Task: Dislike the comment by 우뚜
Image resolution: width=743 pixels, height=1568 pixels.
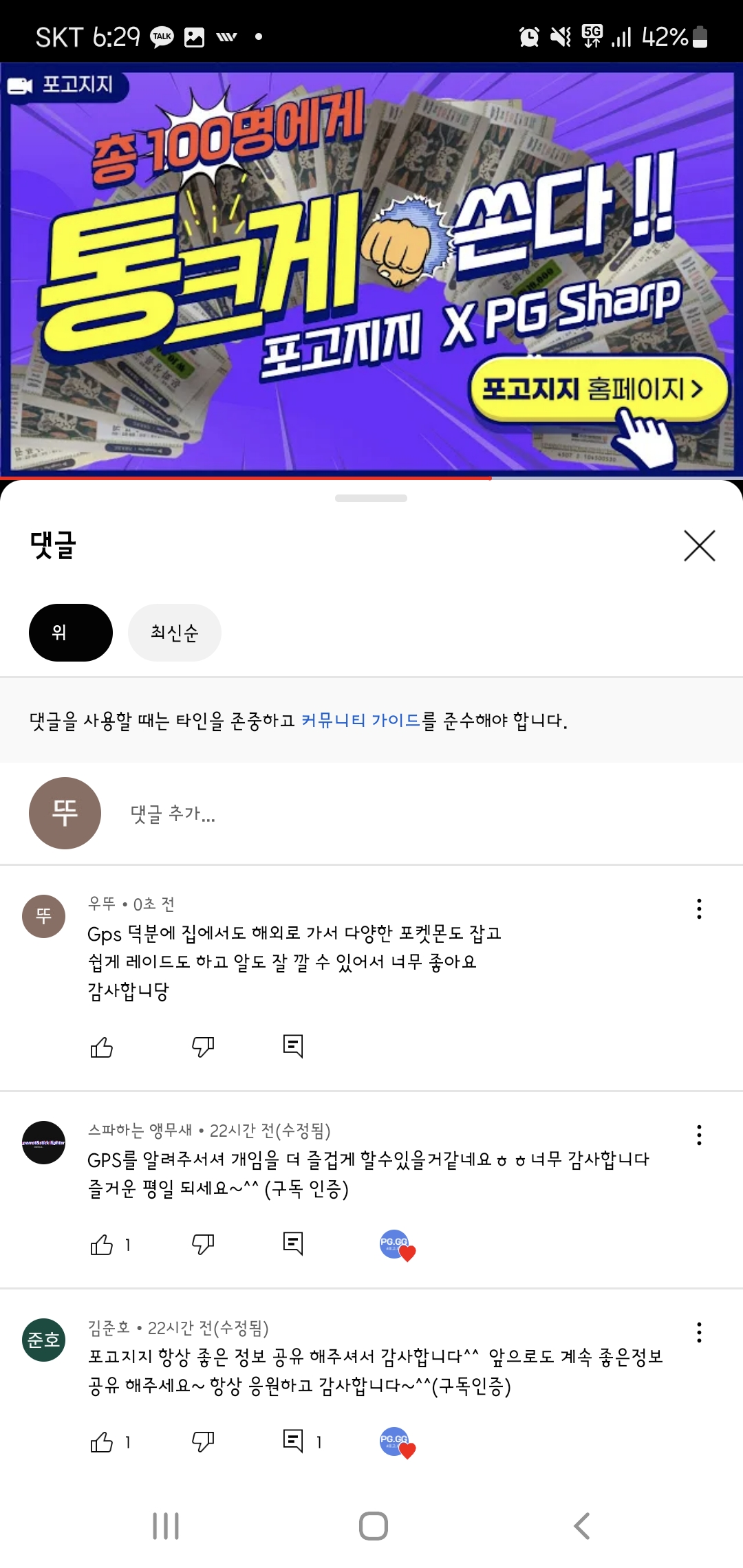Action: click(x=203, y=1047)
